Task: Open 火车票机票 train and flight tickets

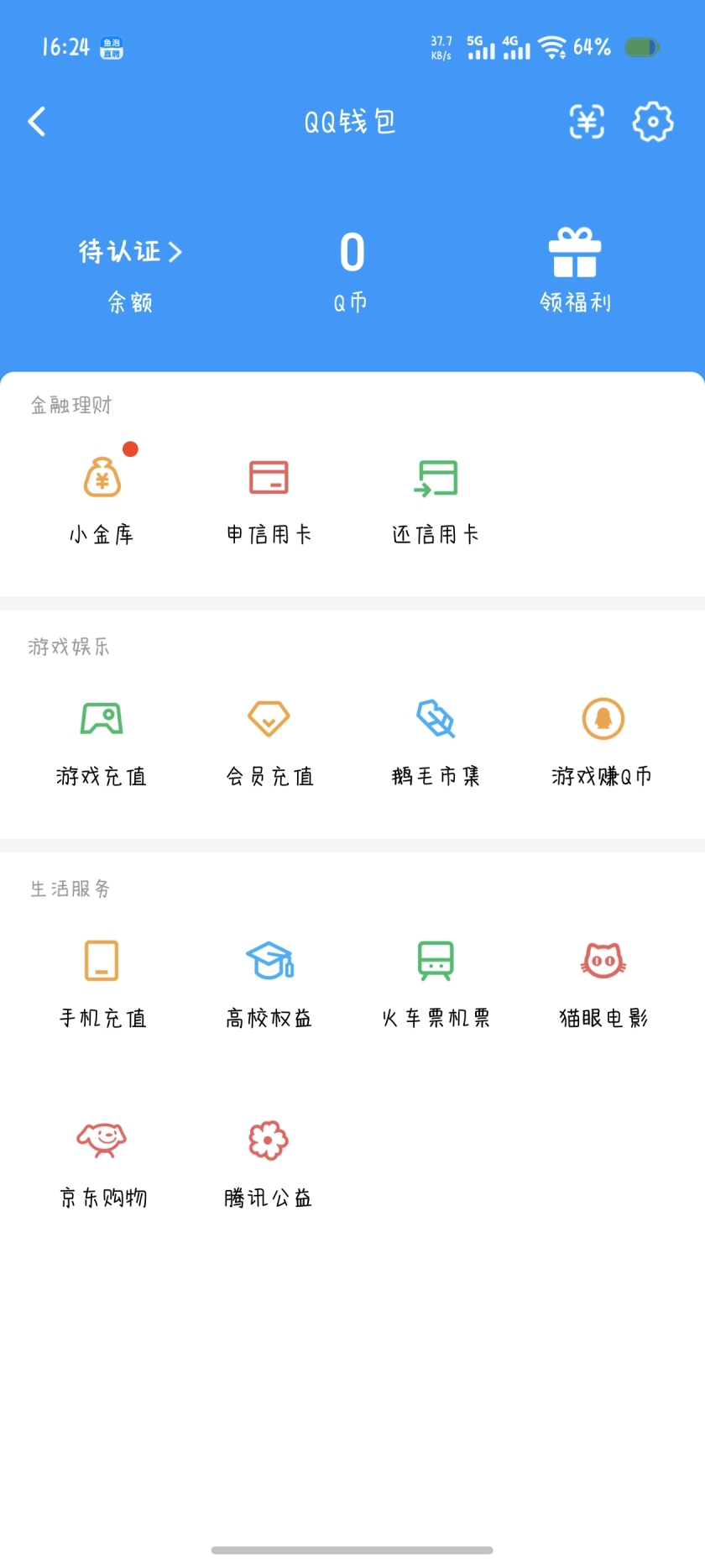Action: pyautogui.click(x=435, y=978)
